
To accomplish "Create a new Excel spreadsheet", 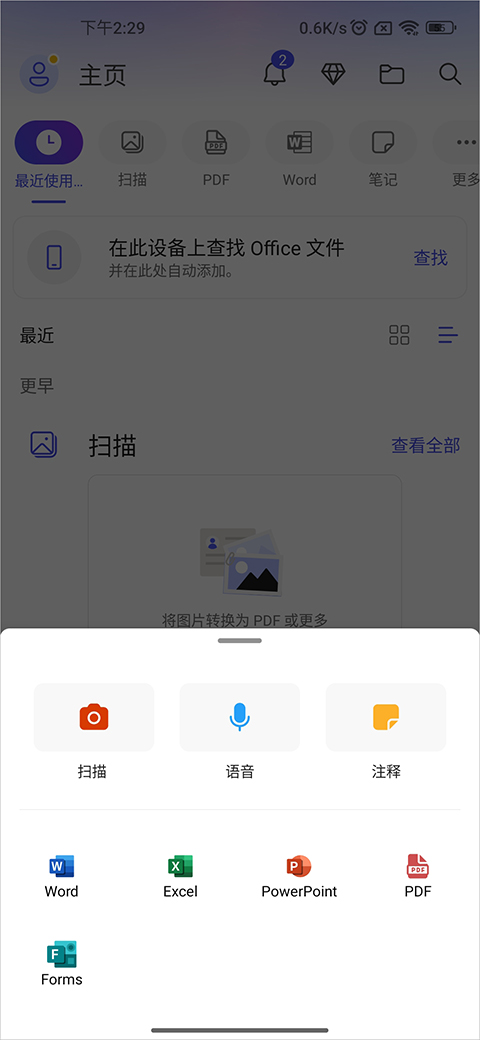I will coord(180,876).
